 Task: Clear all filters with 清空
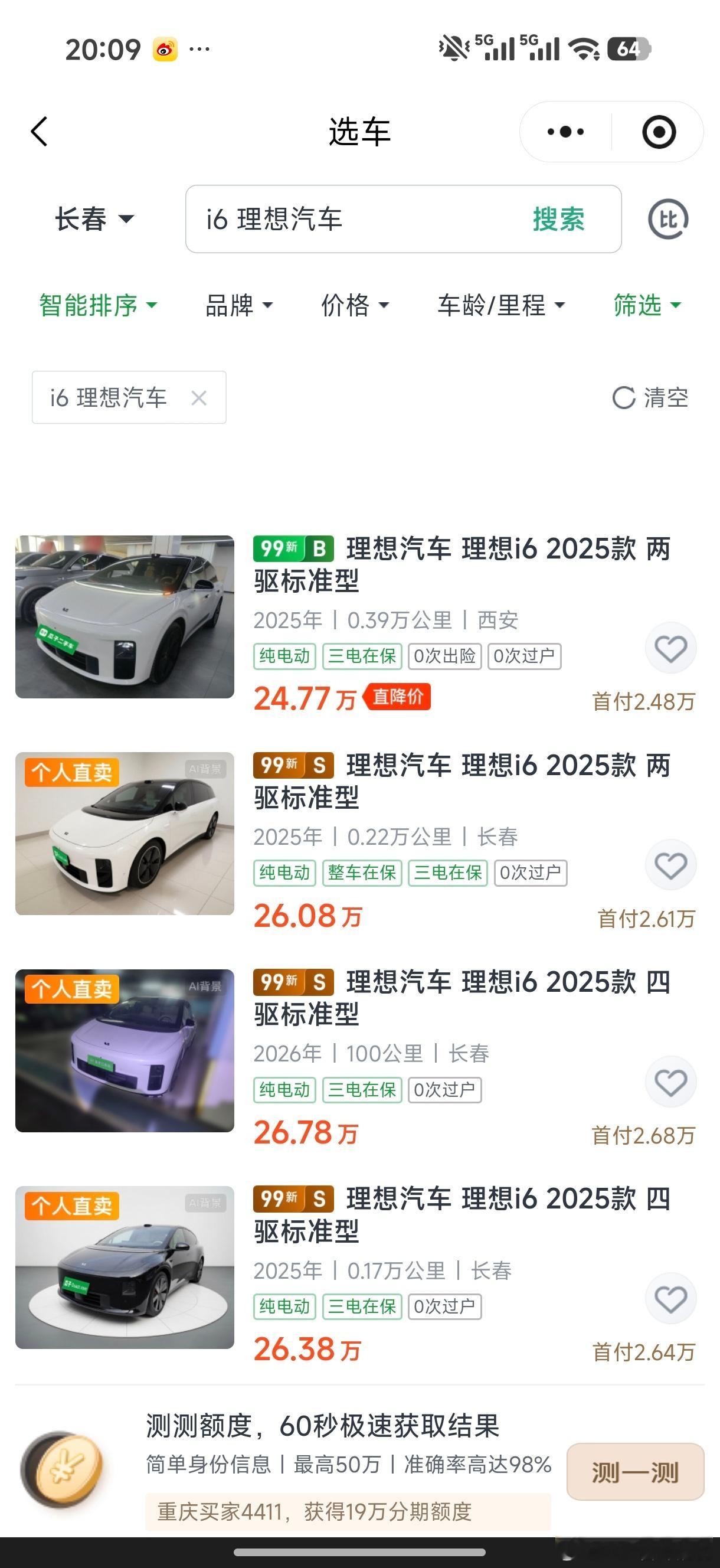coord(650,398)
